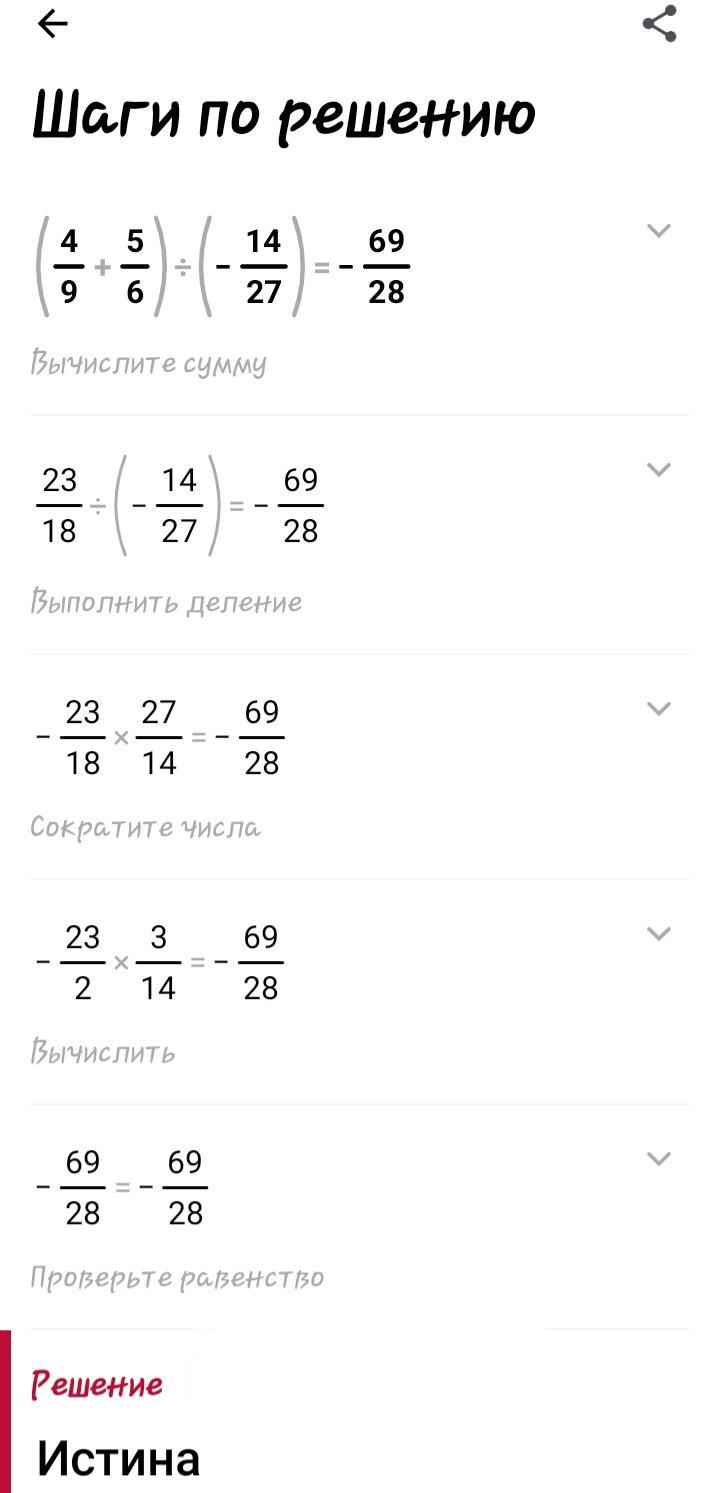Share the solution steps

point(659,24)
